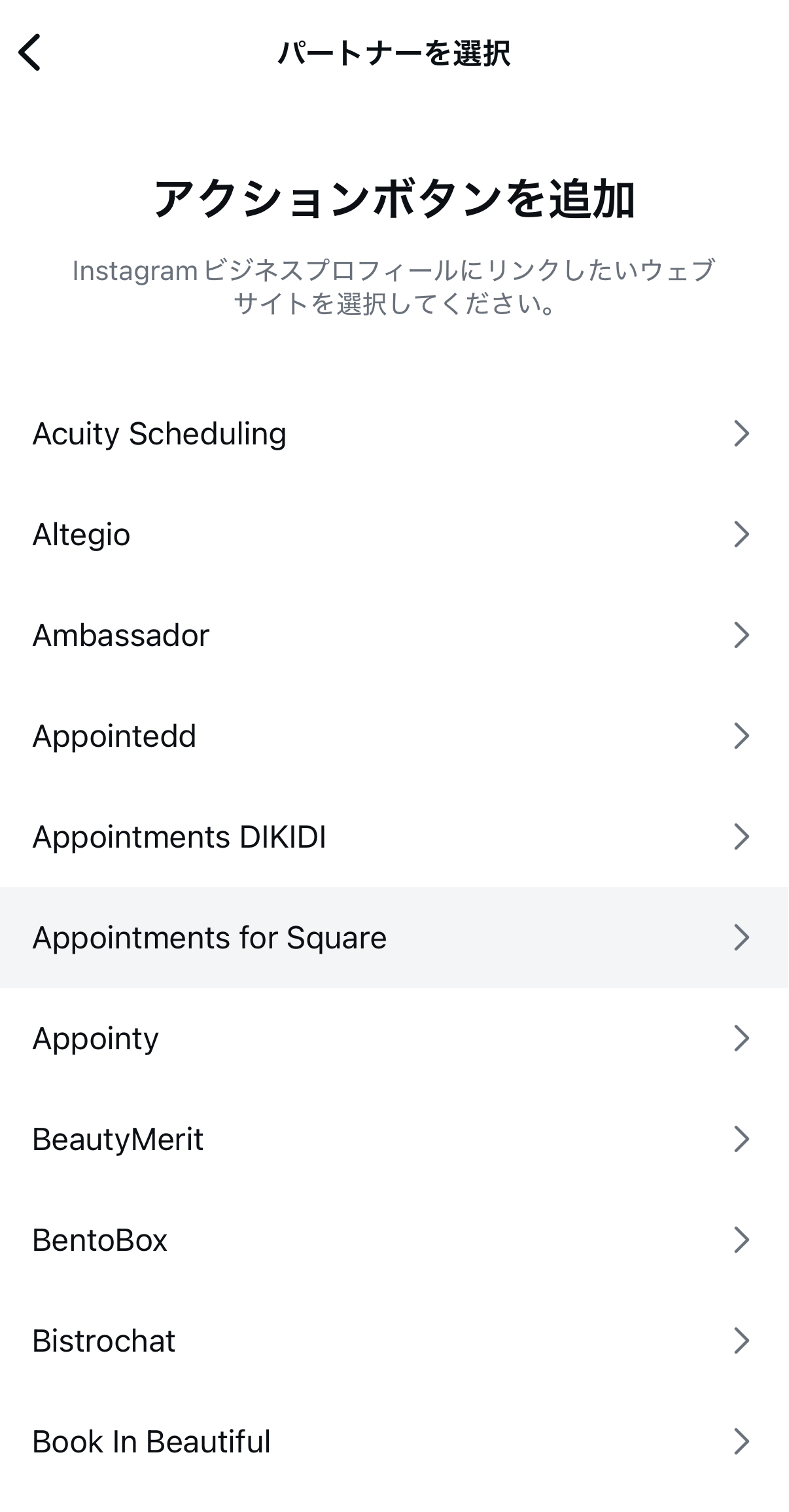Select the Acuity Scheduling partner
This screenshot has height=1512, width=789.
160,433
